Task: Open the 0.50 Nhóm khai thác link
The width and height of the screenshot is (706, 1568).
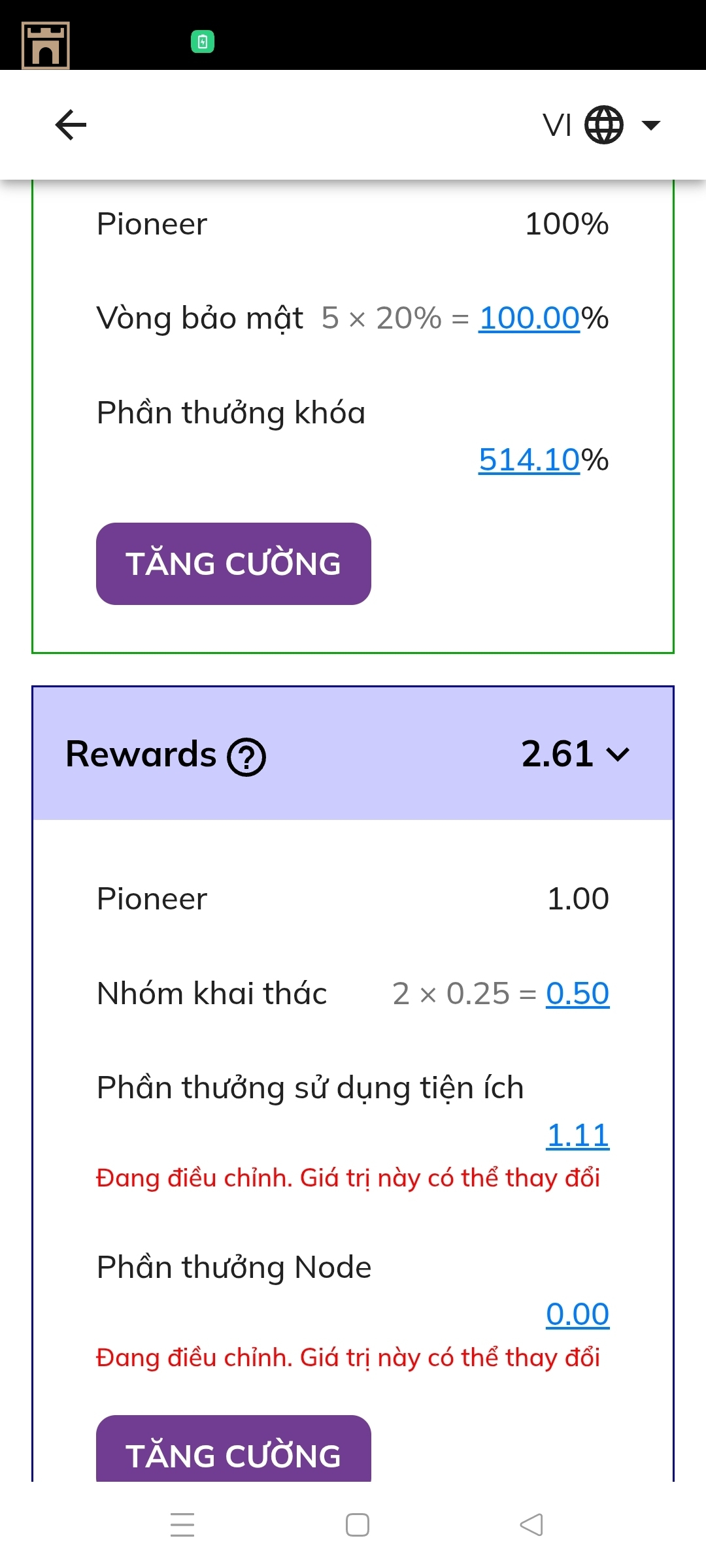Action: pos(577,993)
